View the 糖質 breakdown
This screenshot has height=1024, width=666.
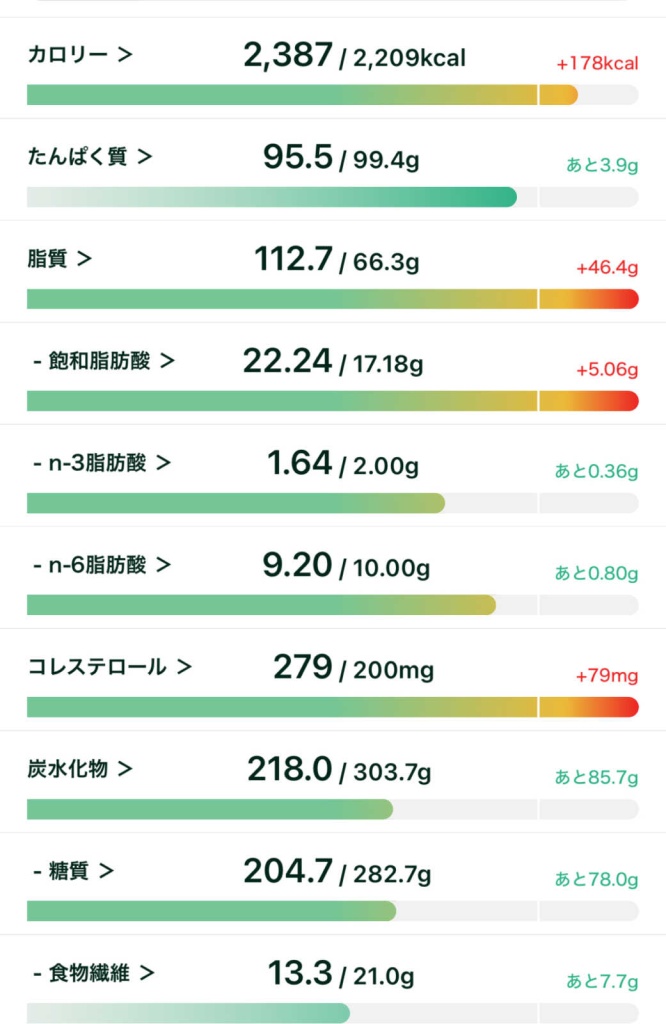(73, 871)
